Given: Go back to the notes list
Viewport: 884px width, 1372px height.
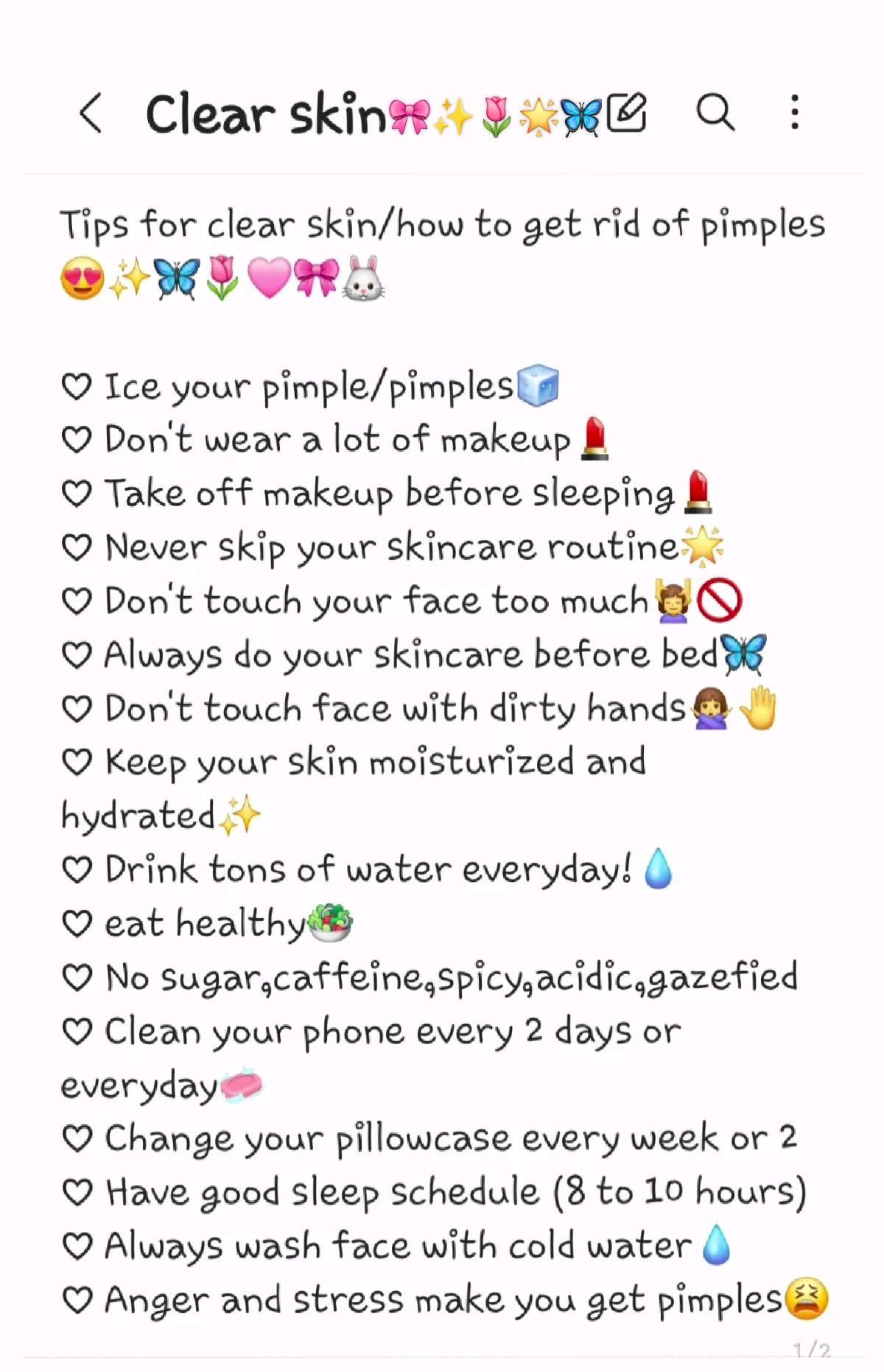Looking at the screenshot, I should pos(91,114).
